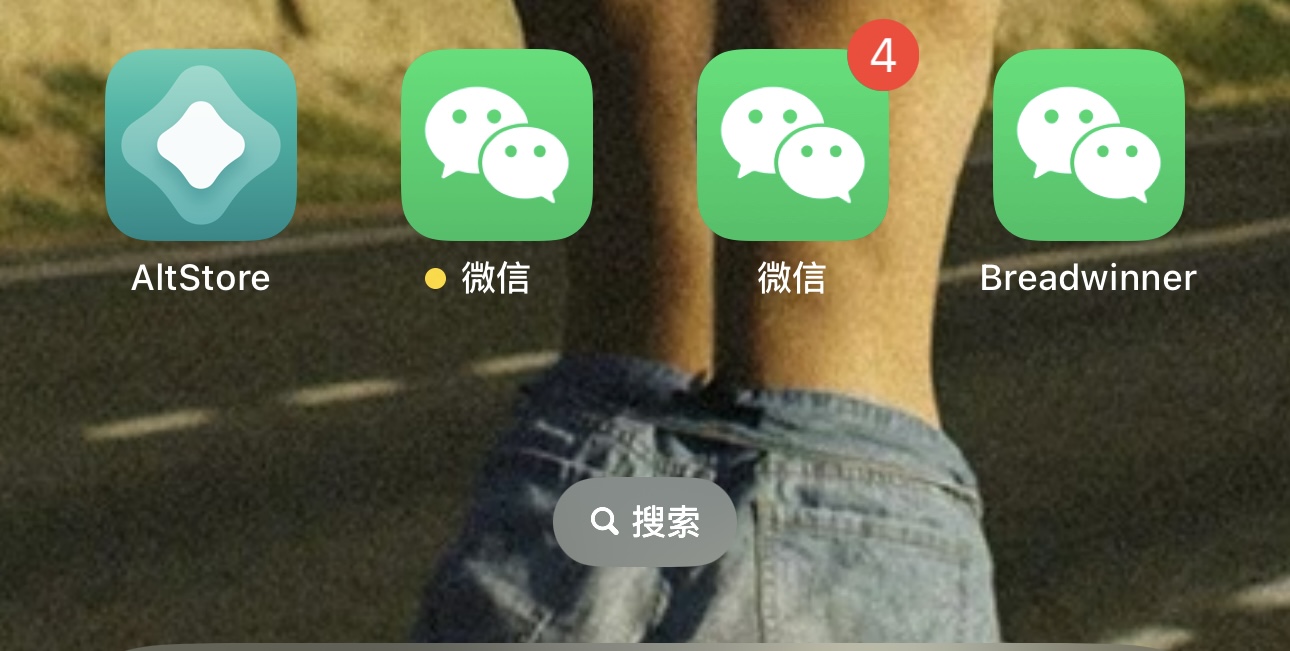Launch the 微信 app with the yellow dot
Image resolution: width=1290 pixels, height=651 pixels.
(497, 145)
